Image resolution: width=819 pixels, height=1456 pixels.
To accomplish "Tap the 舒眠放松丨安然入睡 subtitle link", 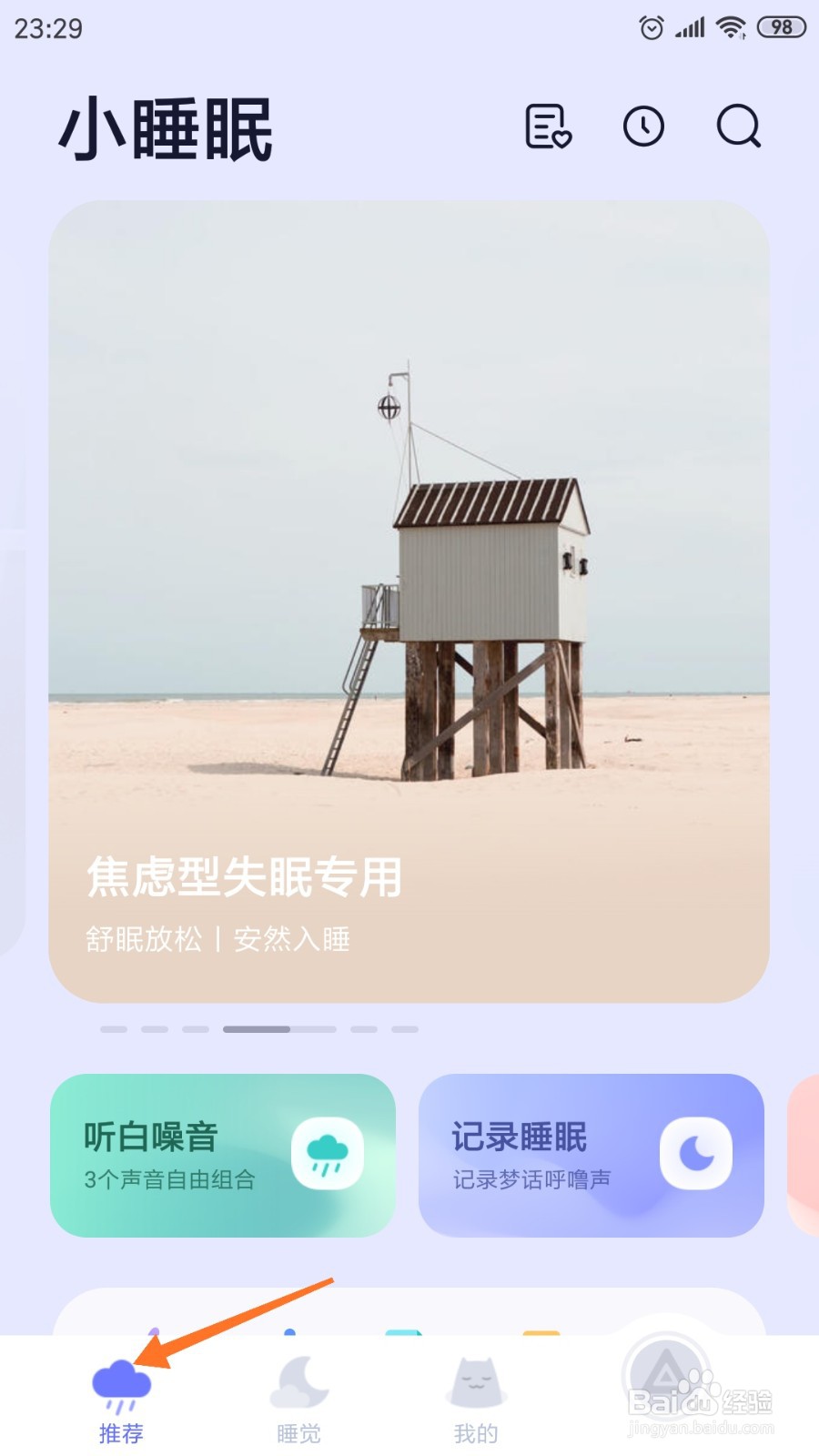I will 218,937.
